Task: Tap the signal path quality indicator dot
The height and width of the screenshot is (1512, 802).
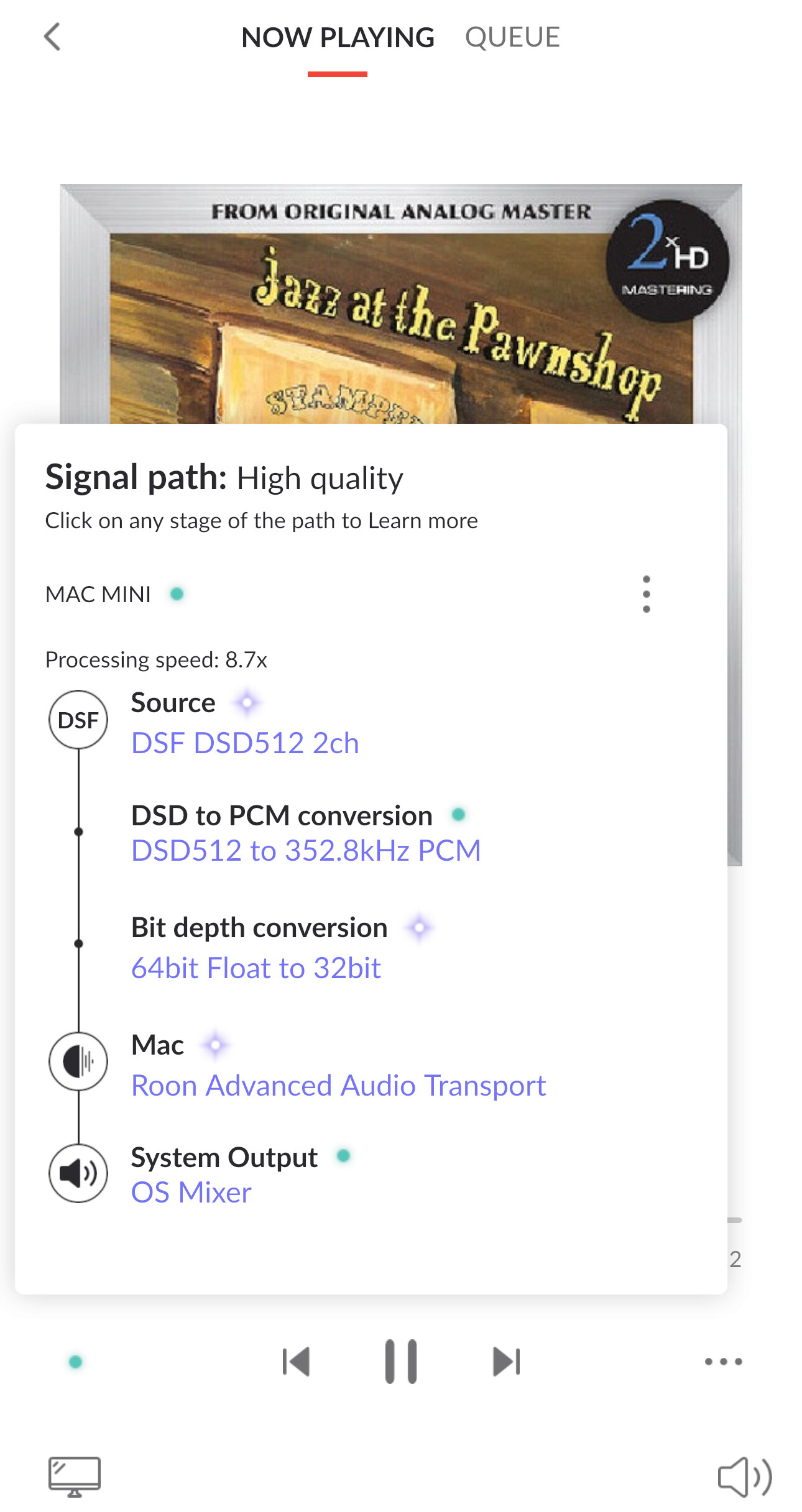Action: (76, 1362)
